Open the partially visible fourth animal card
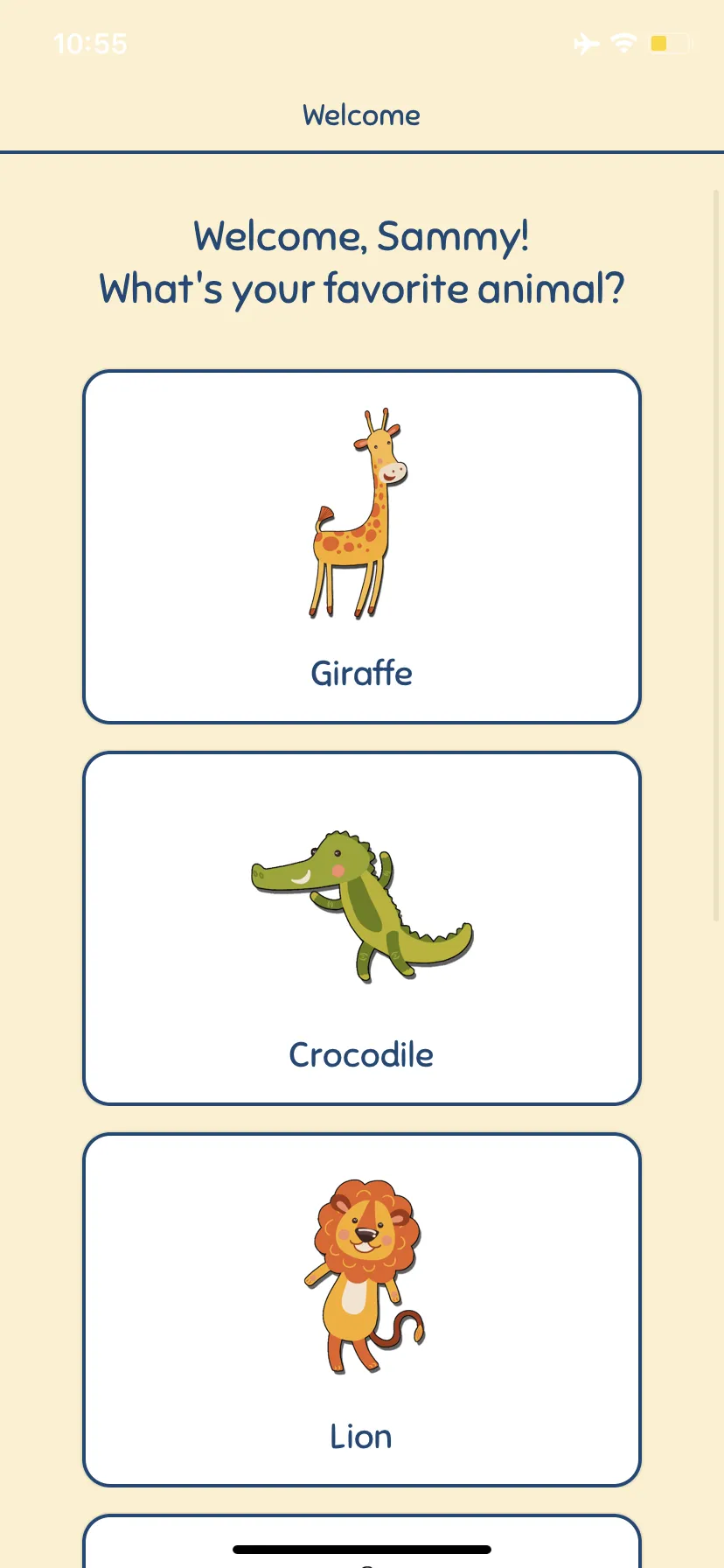This screenshot has height=1568, width=724. 361,1544
